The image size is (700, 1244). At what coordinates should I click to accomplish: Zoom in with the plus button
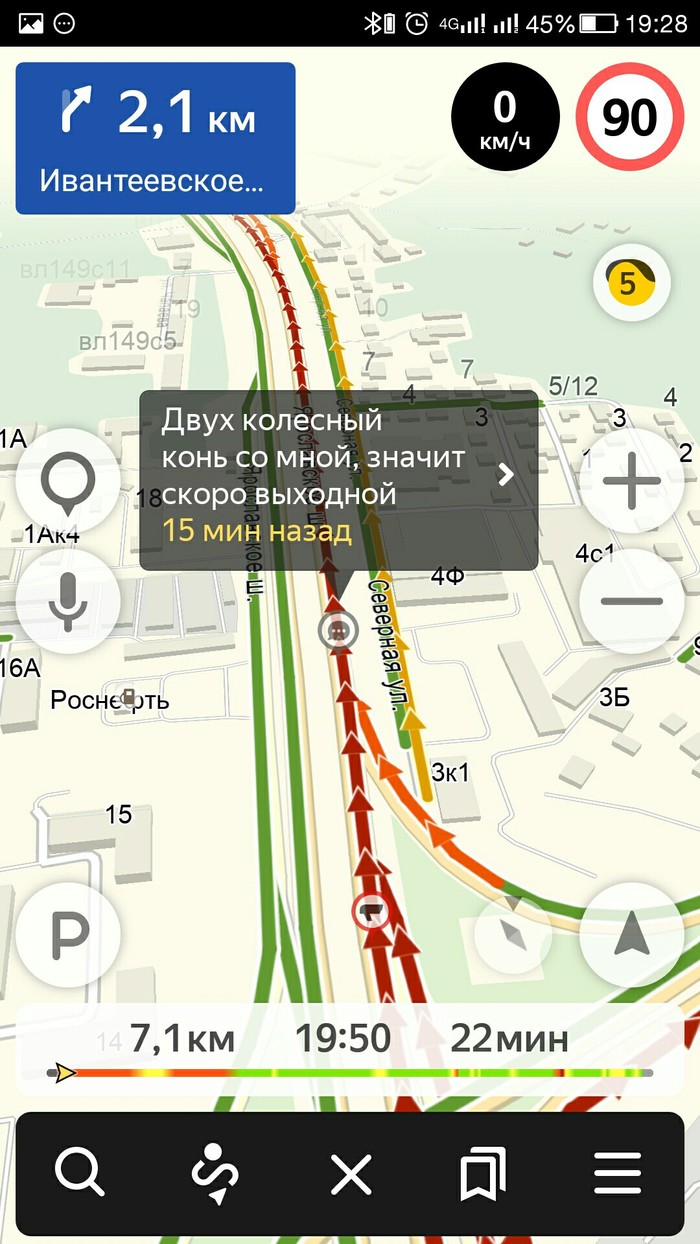coord(632,481)
